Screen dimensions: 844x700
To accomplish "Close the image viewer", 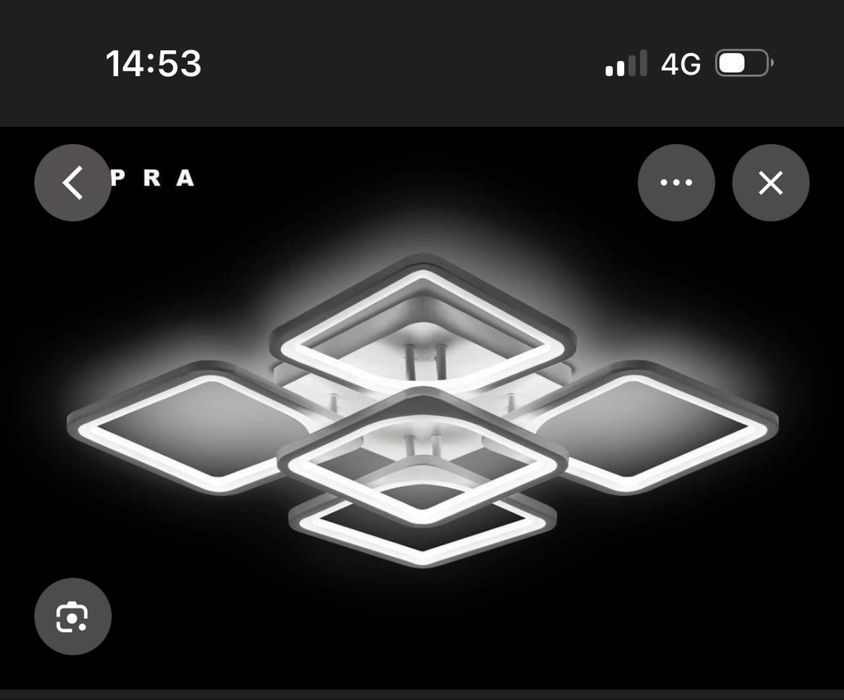I will 770,183.
